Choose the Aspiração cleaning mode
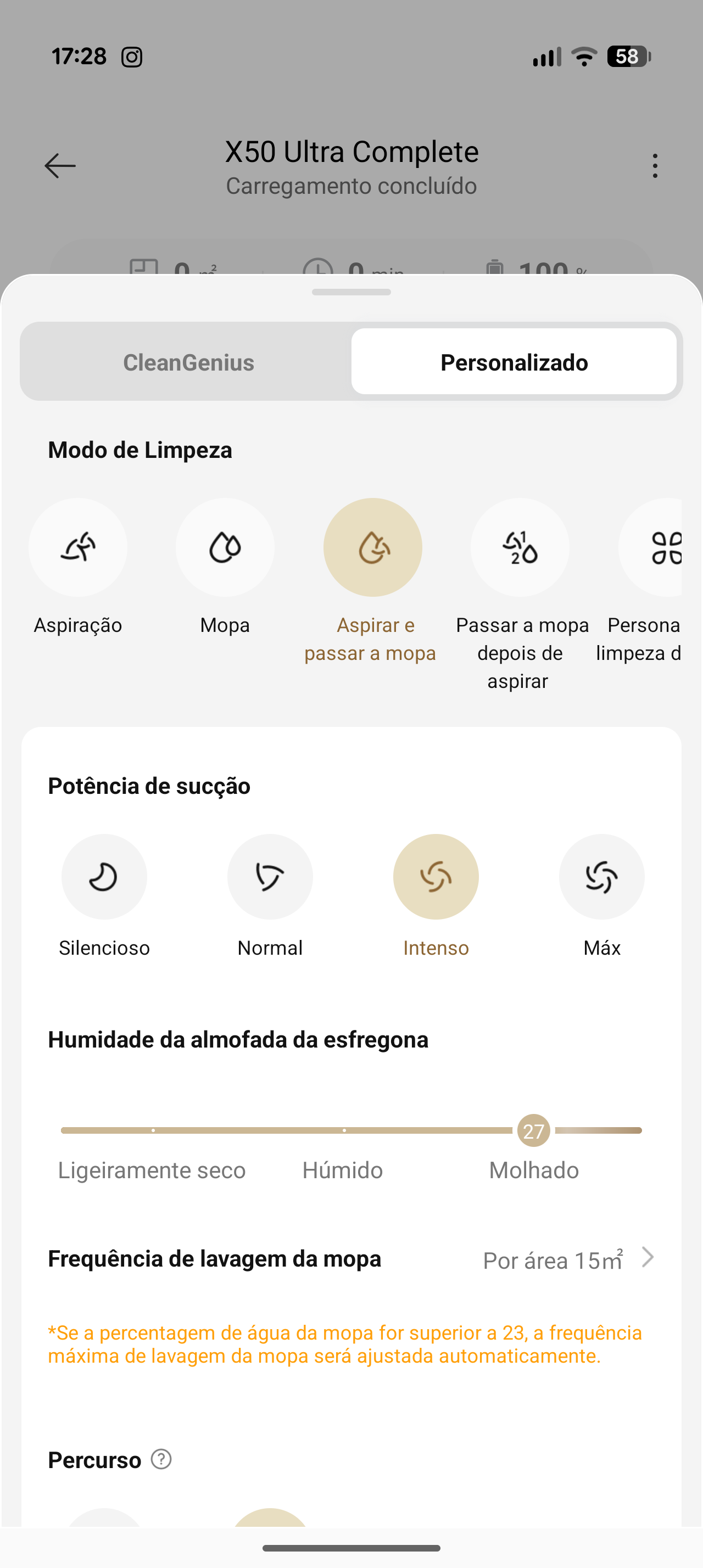The width and height of the screenshot is (703, 1568). [x=78, y=547]
